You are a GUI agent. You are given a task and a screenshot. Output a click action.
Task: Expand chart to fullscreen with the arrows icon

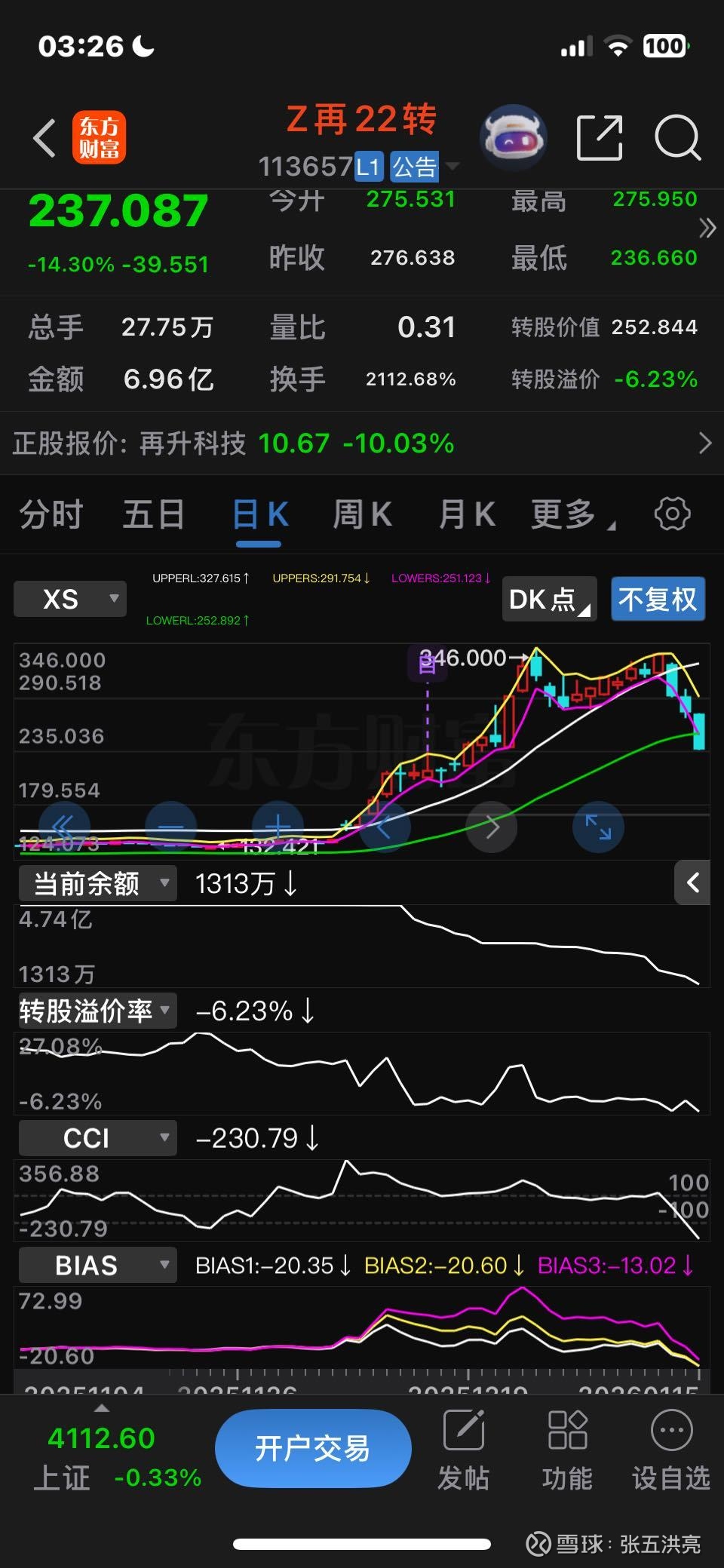coord(598,827)
